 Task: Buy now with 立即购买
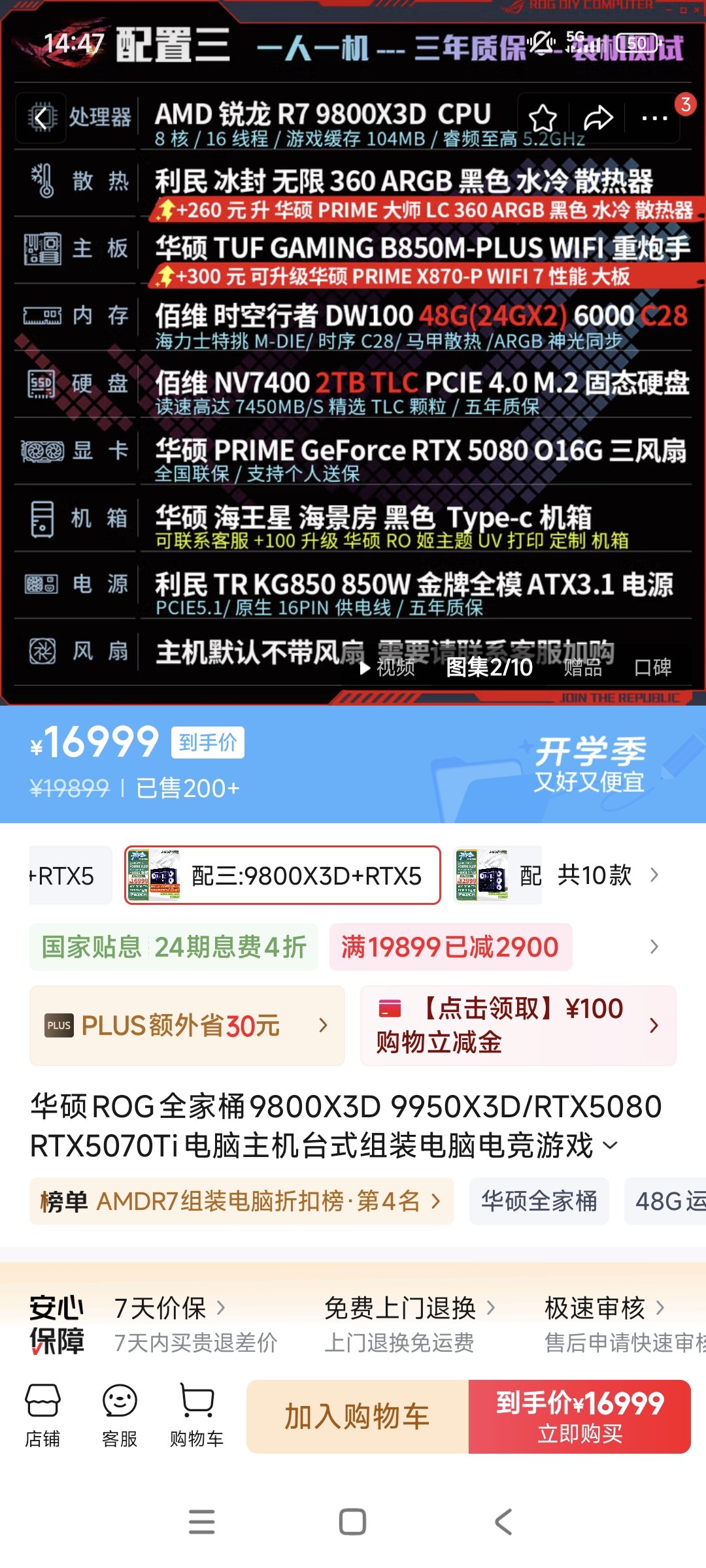[x=579, y=1416]
